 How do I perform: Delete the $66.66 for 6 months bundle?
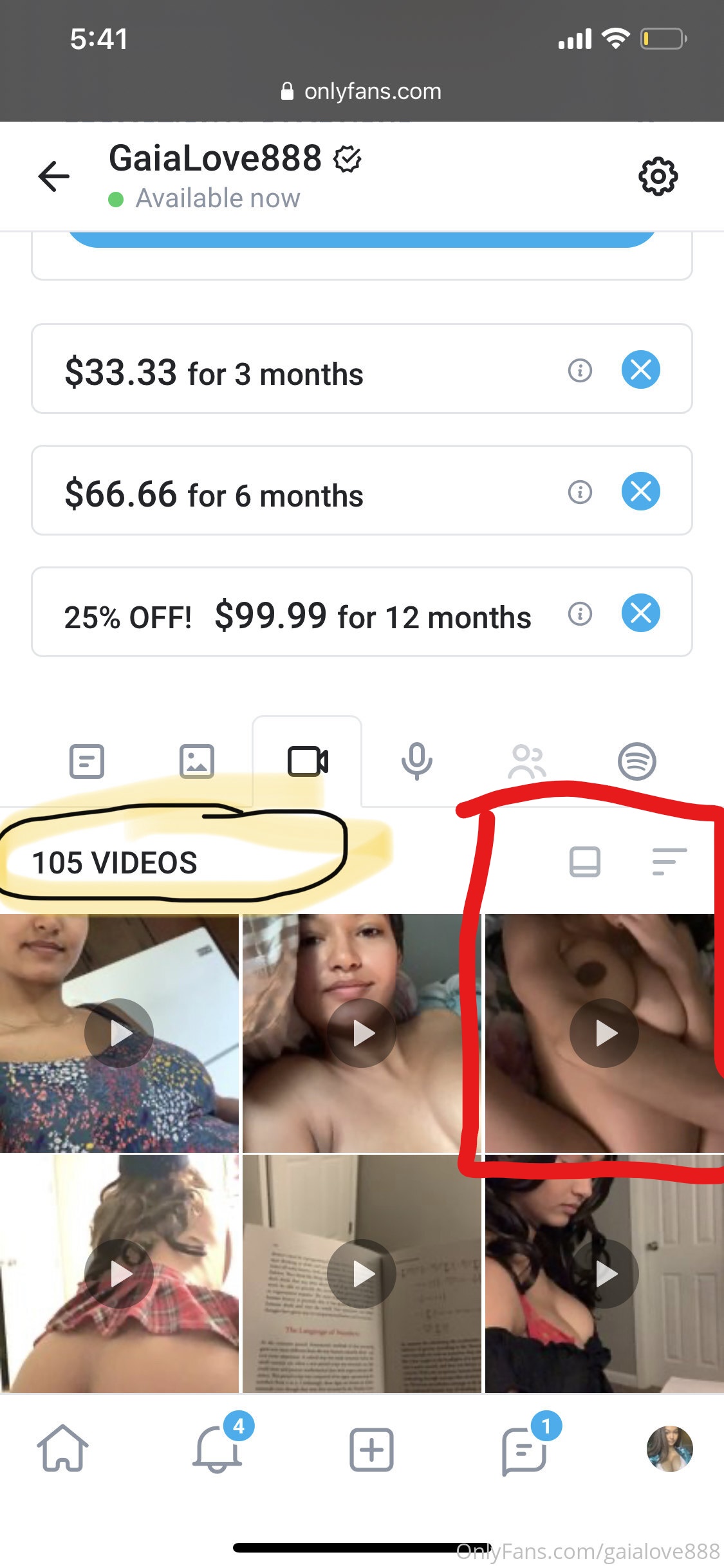coord(640,492)
